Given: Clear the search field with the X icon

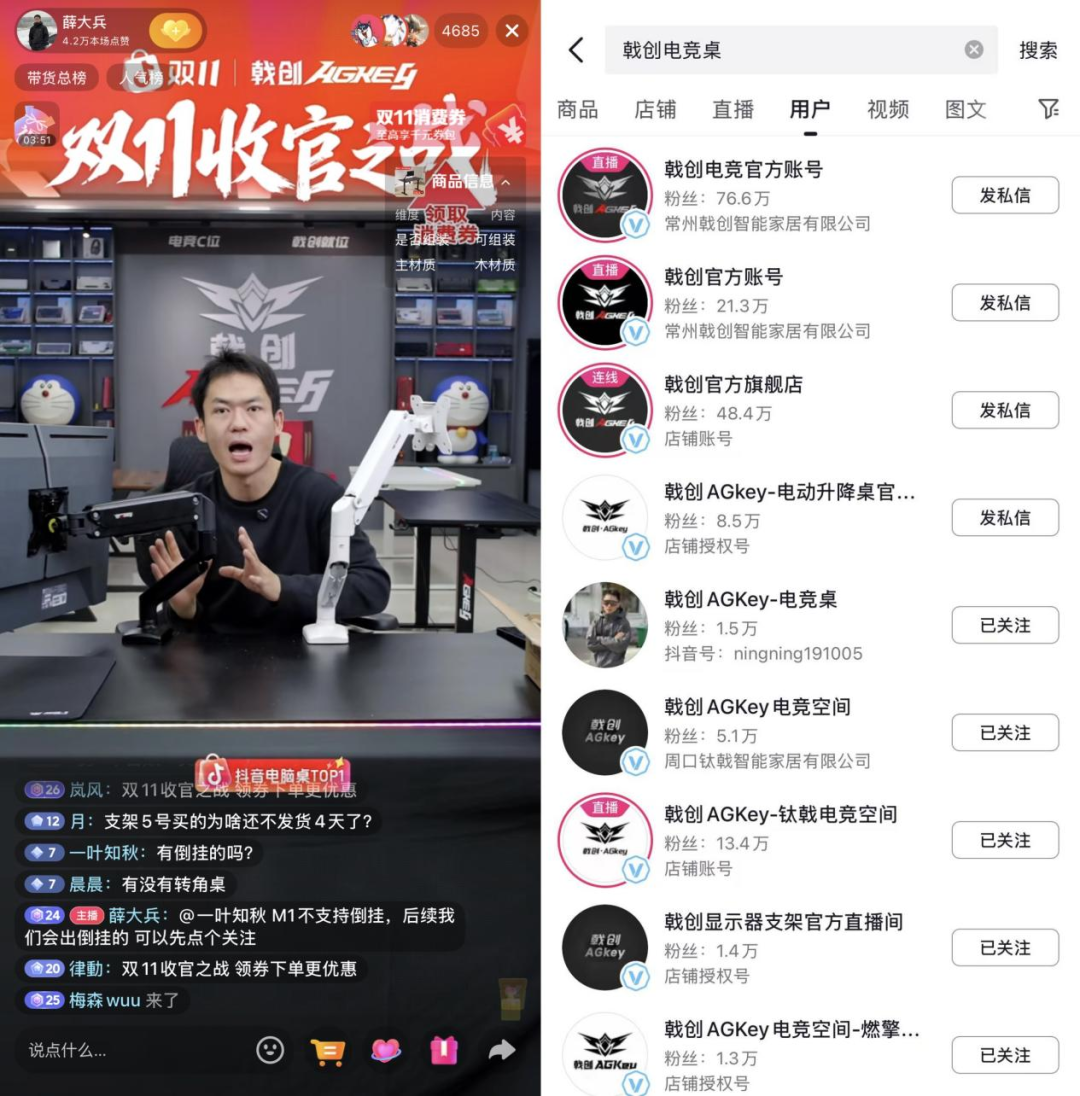Looking at the screenshot, I should 971,51.
